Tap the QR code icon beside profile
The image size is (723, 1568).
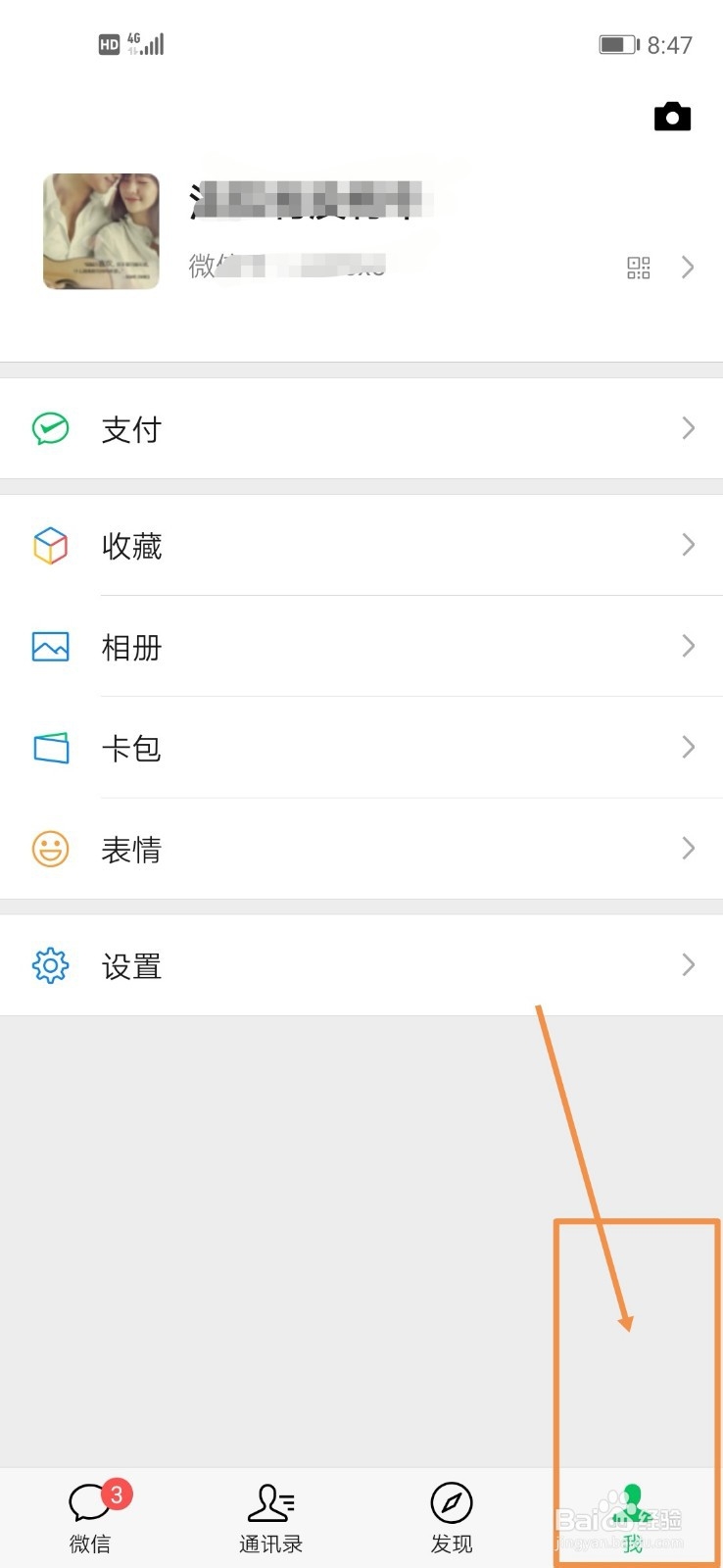coord(639,268)
